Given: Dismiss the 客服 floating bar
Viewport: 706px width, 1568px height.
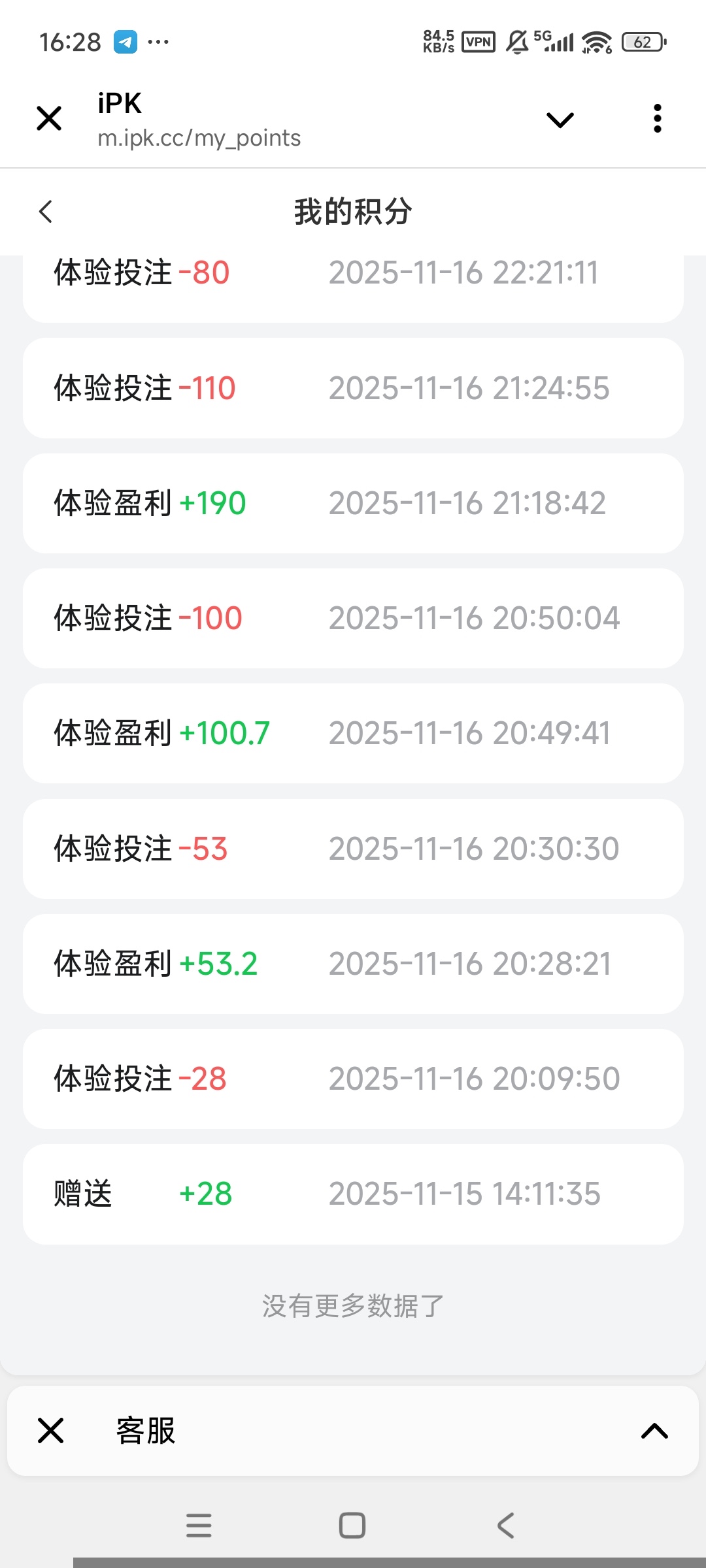Looking at the screenshot, I should (51, 1431).
